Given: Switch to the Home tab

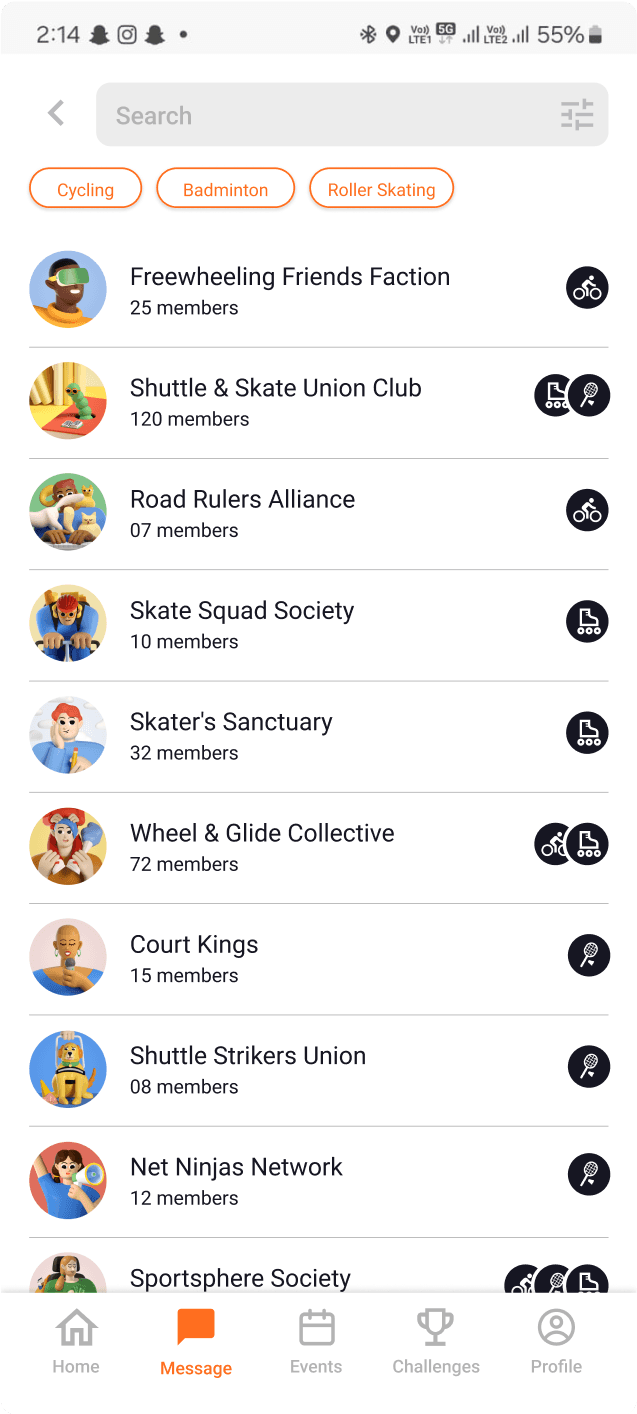Looking at the screenshot, I should coord(76,1343).
